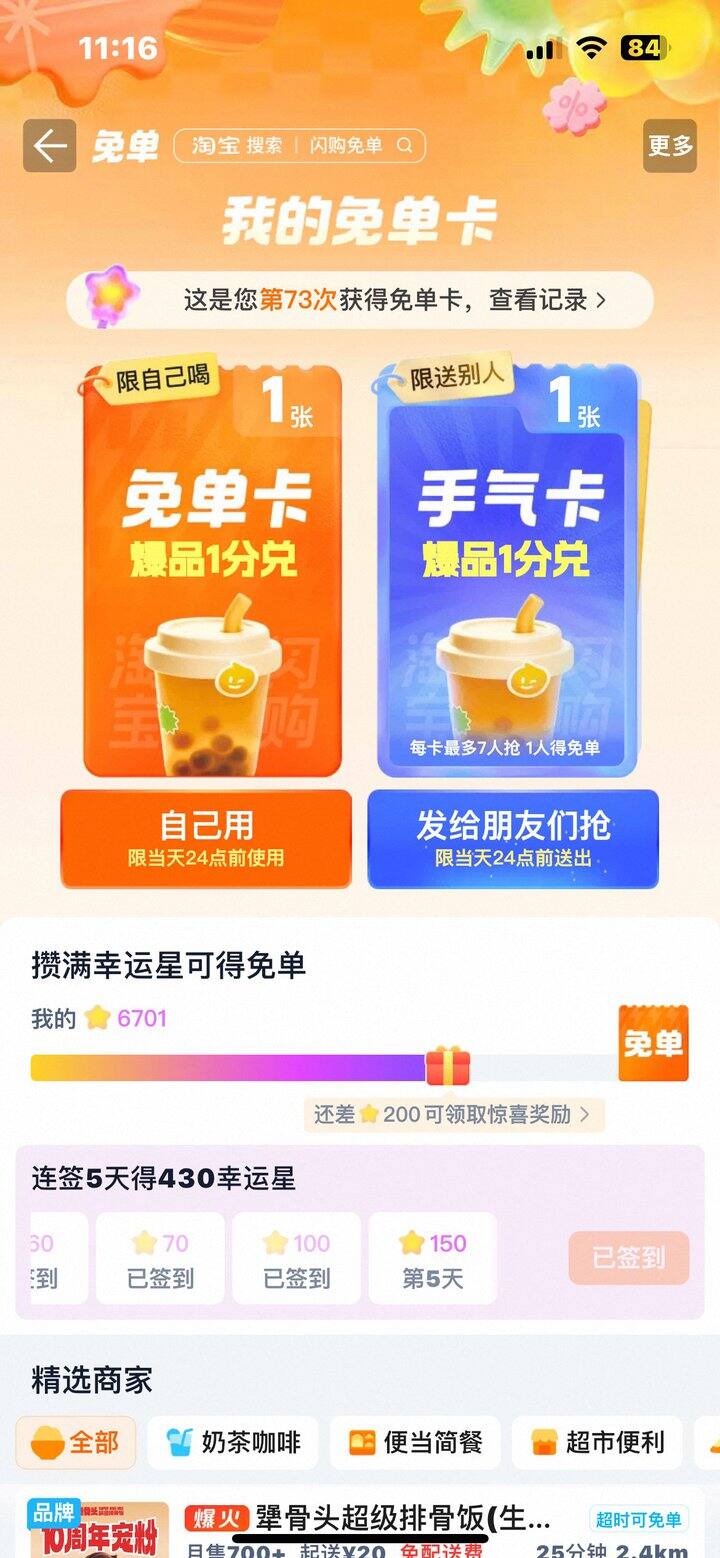
Task: Open the 犟骨头超级排骨饭 restaurant listing
Action: point(390,1516)
